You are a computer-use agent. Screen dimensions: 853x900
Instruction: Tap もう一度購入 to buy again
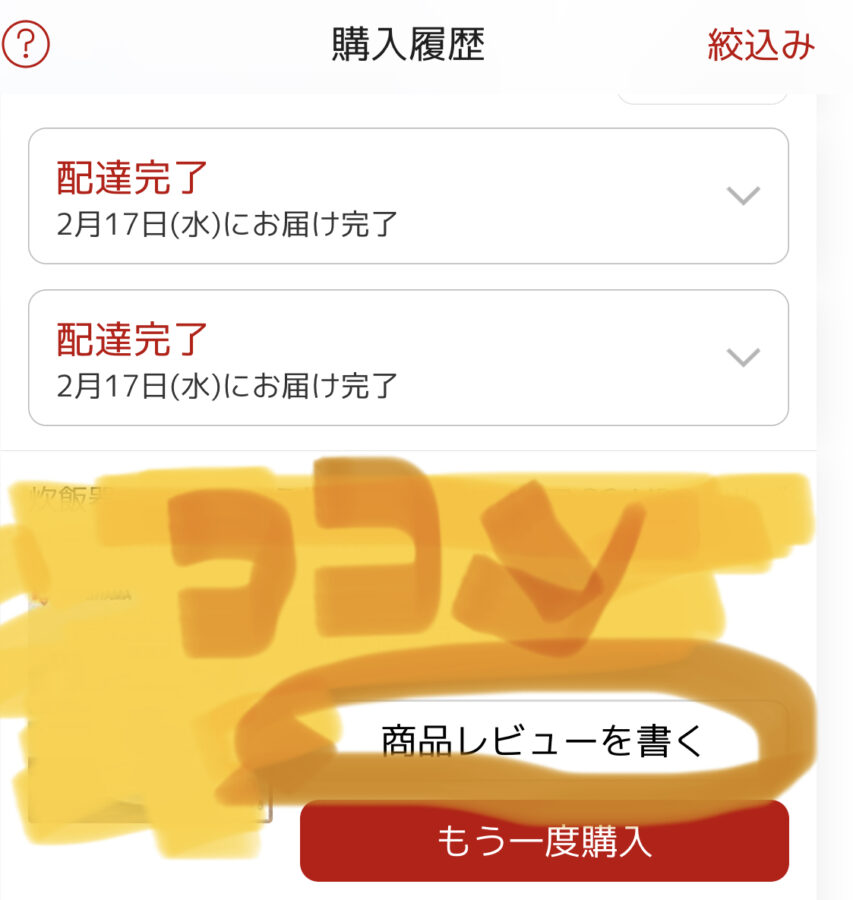coord(544,841)
